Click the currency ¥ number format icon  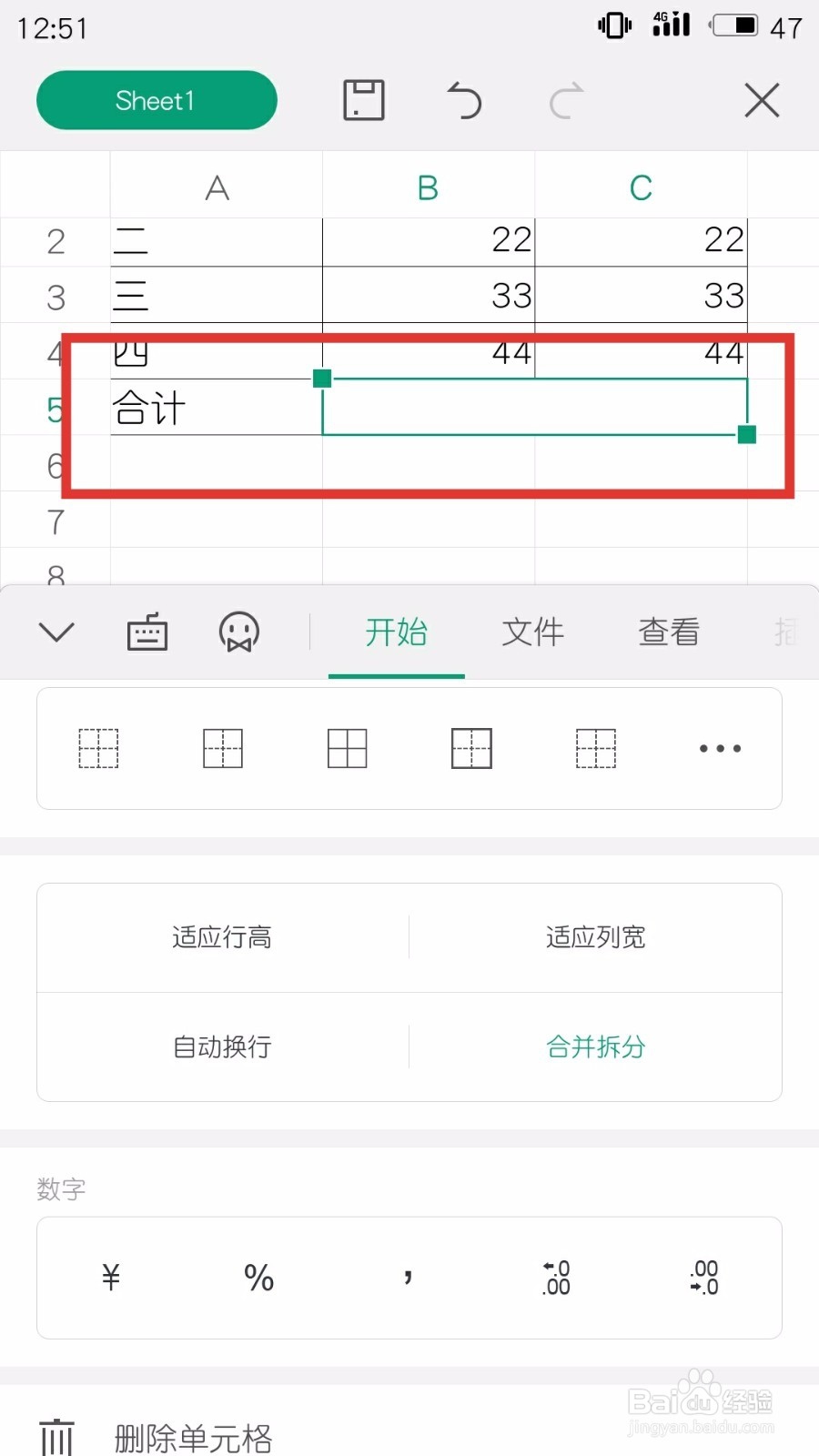pyautogui.click(x=110, y=1277)
